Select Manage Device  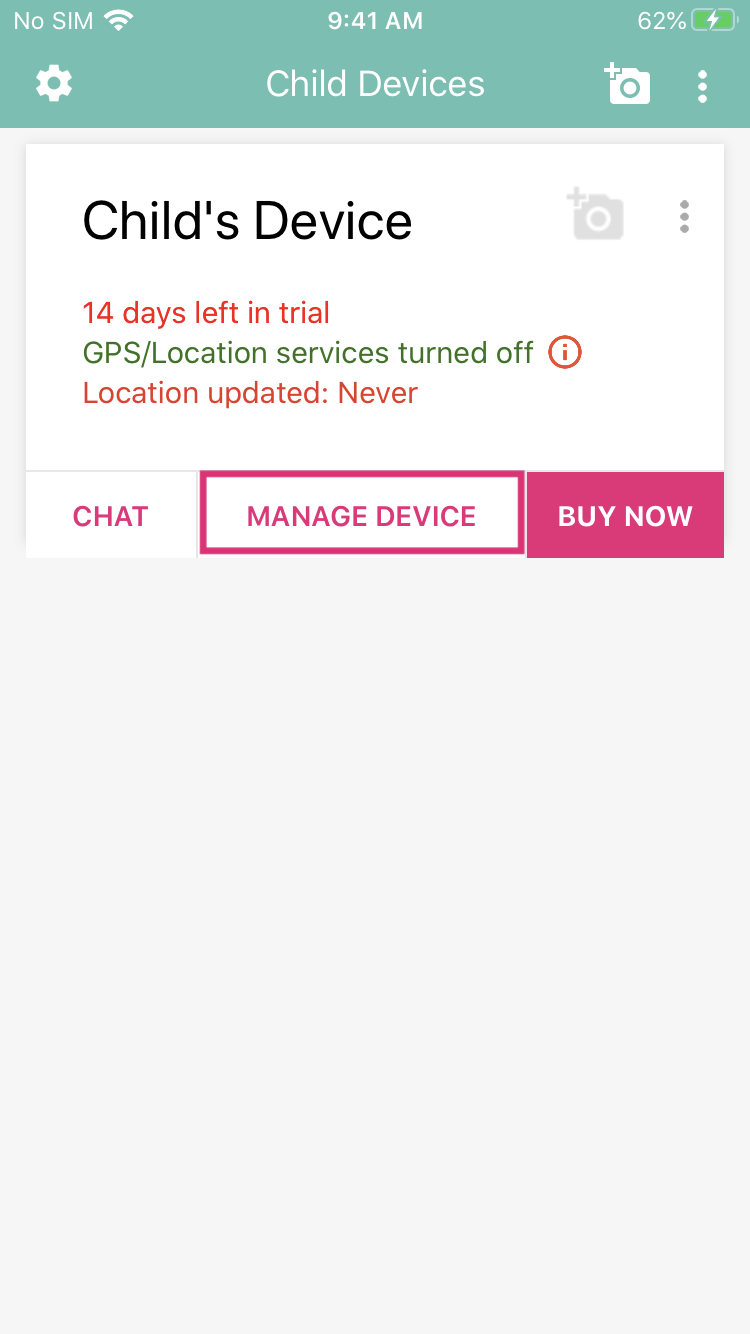(362, 514)
